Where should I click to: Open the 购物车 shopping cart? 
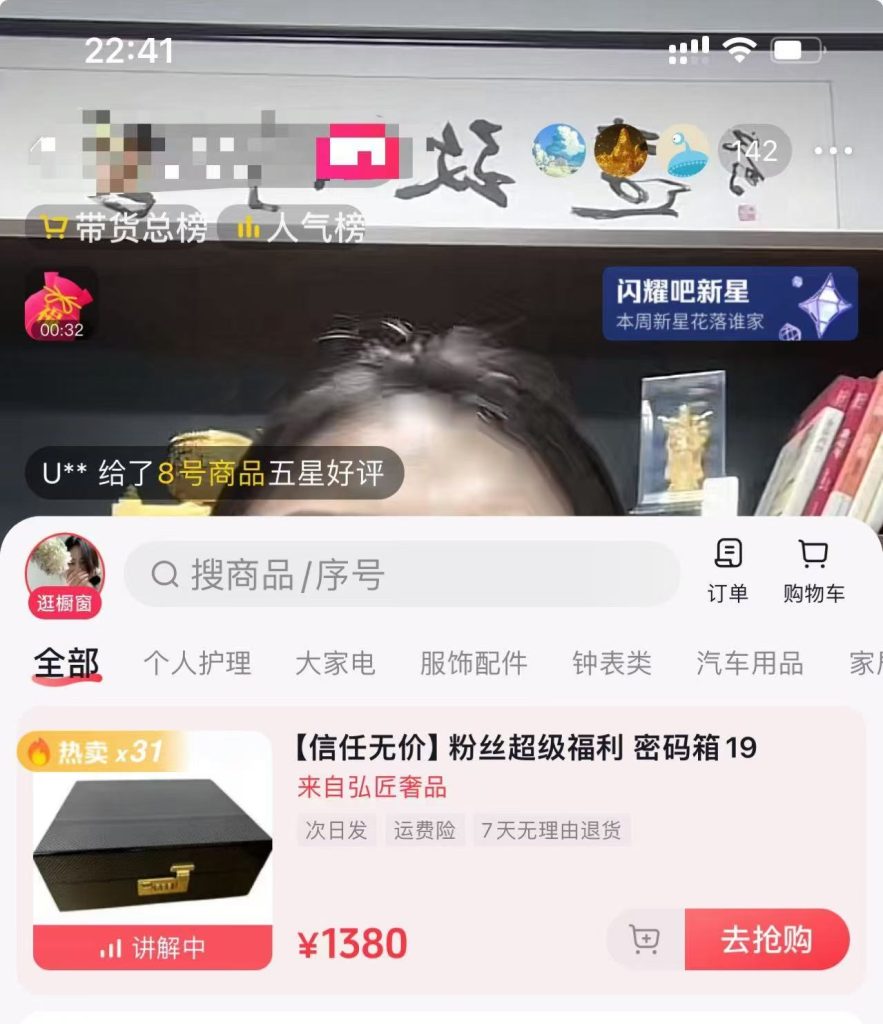[x=813, y=570]
